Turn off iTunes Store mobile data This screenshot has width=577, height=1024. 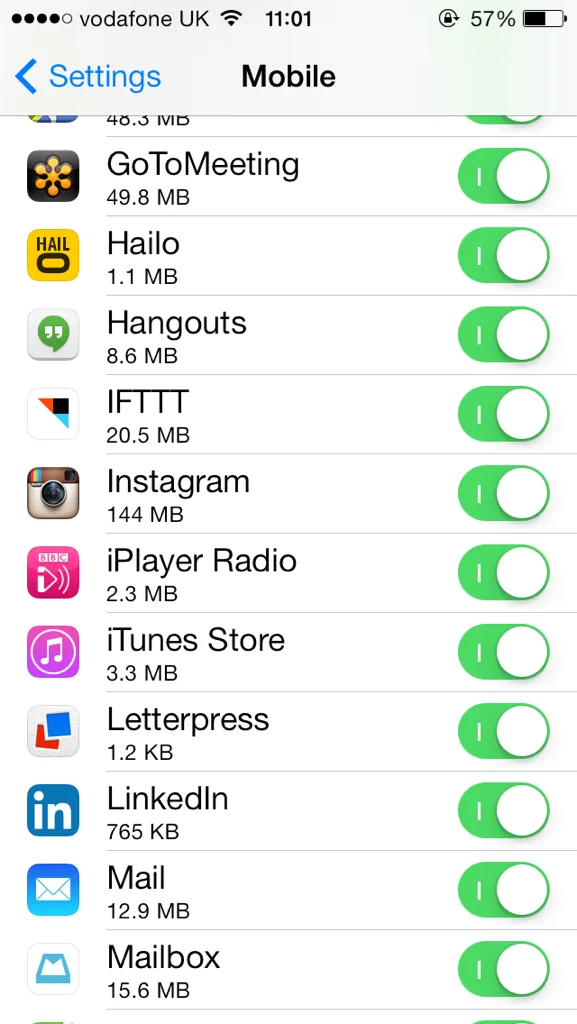(x=504, y=652)
